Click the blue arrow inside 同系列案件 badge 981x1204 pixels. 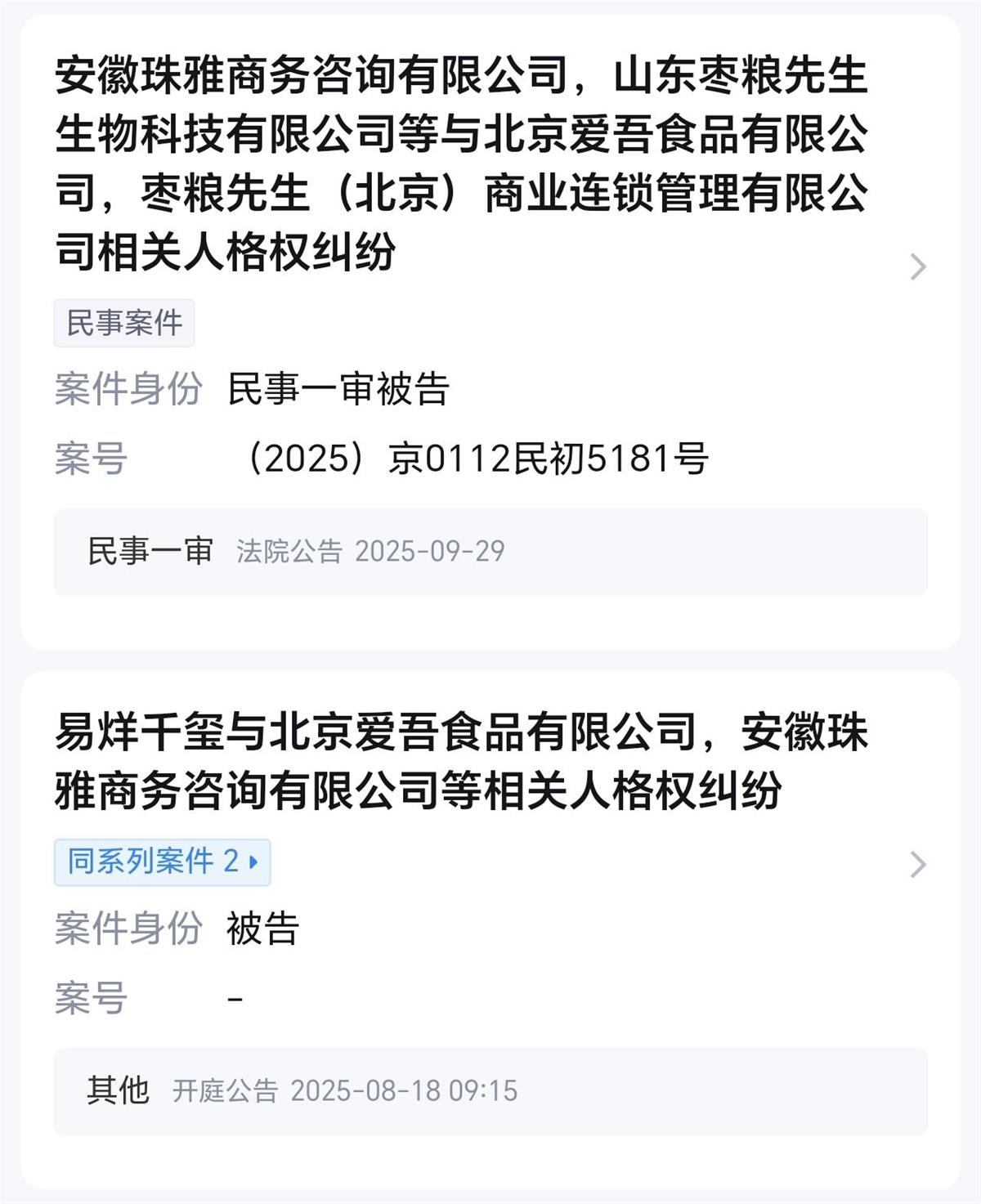(x=253, y=862)
